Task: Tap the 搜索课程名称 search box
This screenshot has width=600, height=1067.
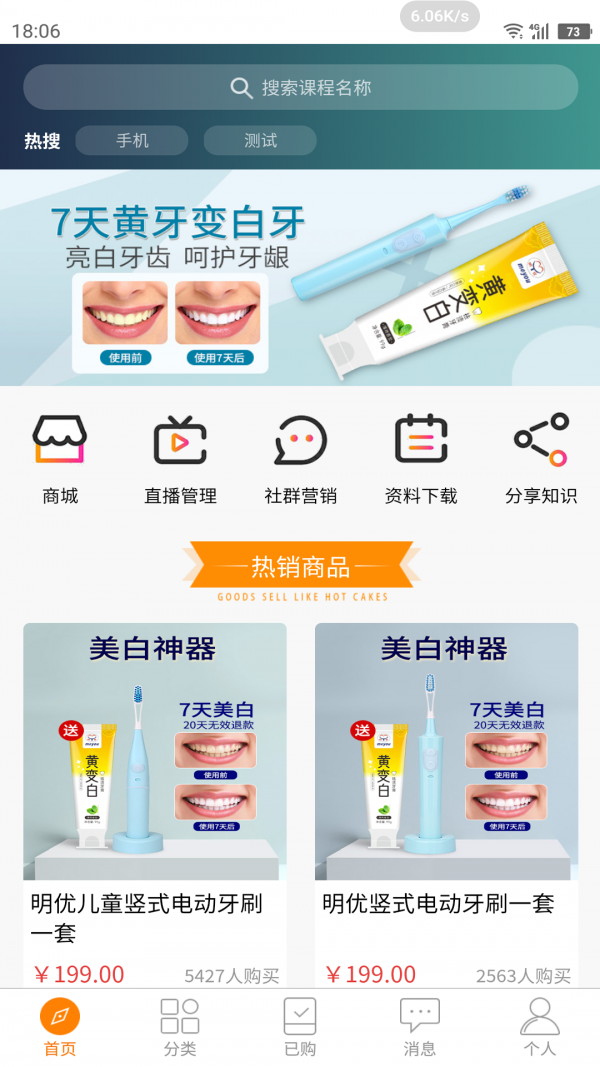Action: click(x=300, y=88)
